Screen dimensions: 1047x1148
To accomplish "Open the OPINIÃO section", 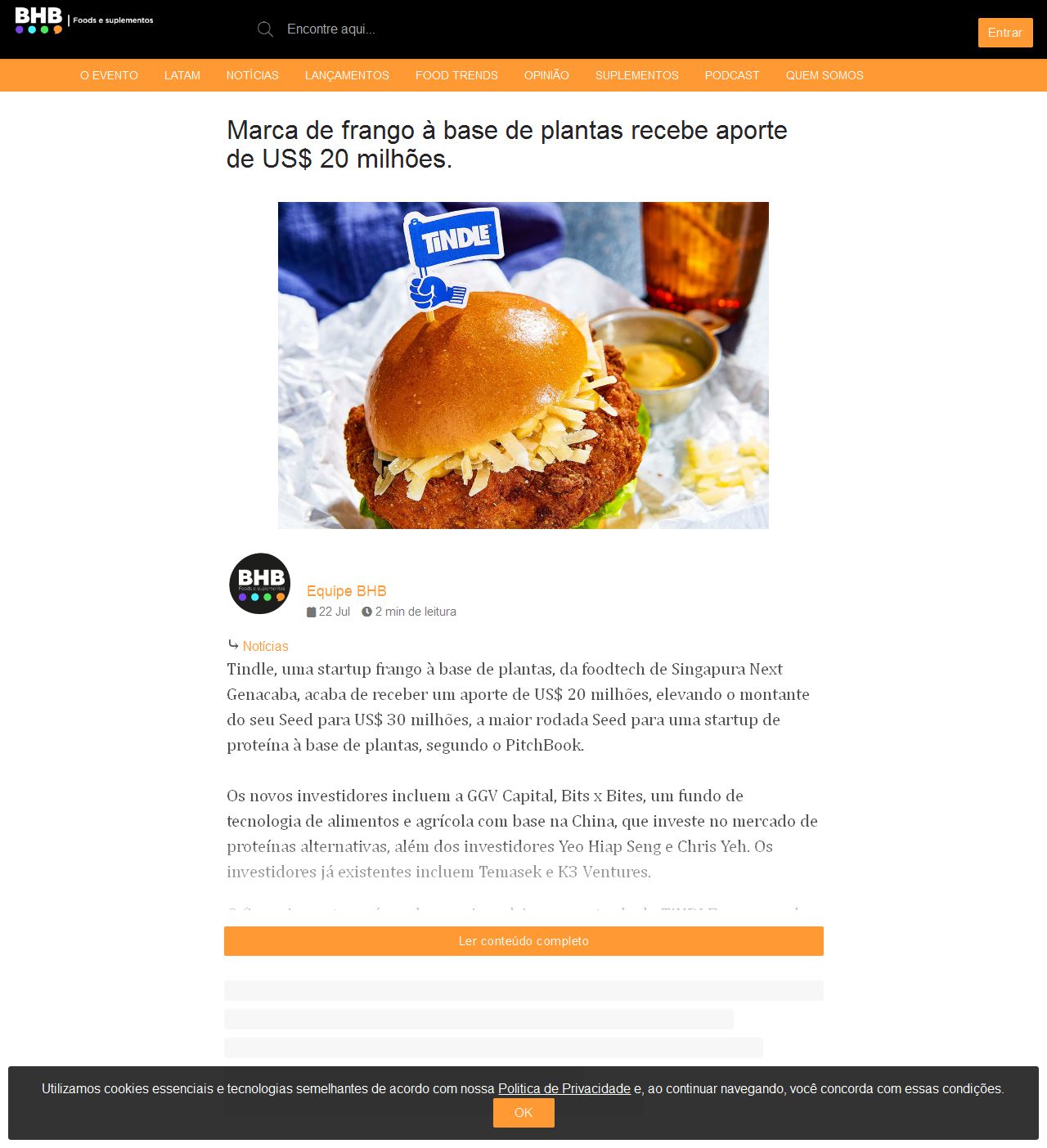I will [x=546, y=75].
